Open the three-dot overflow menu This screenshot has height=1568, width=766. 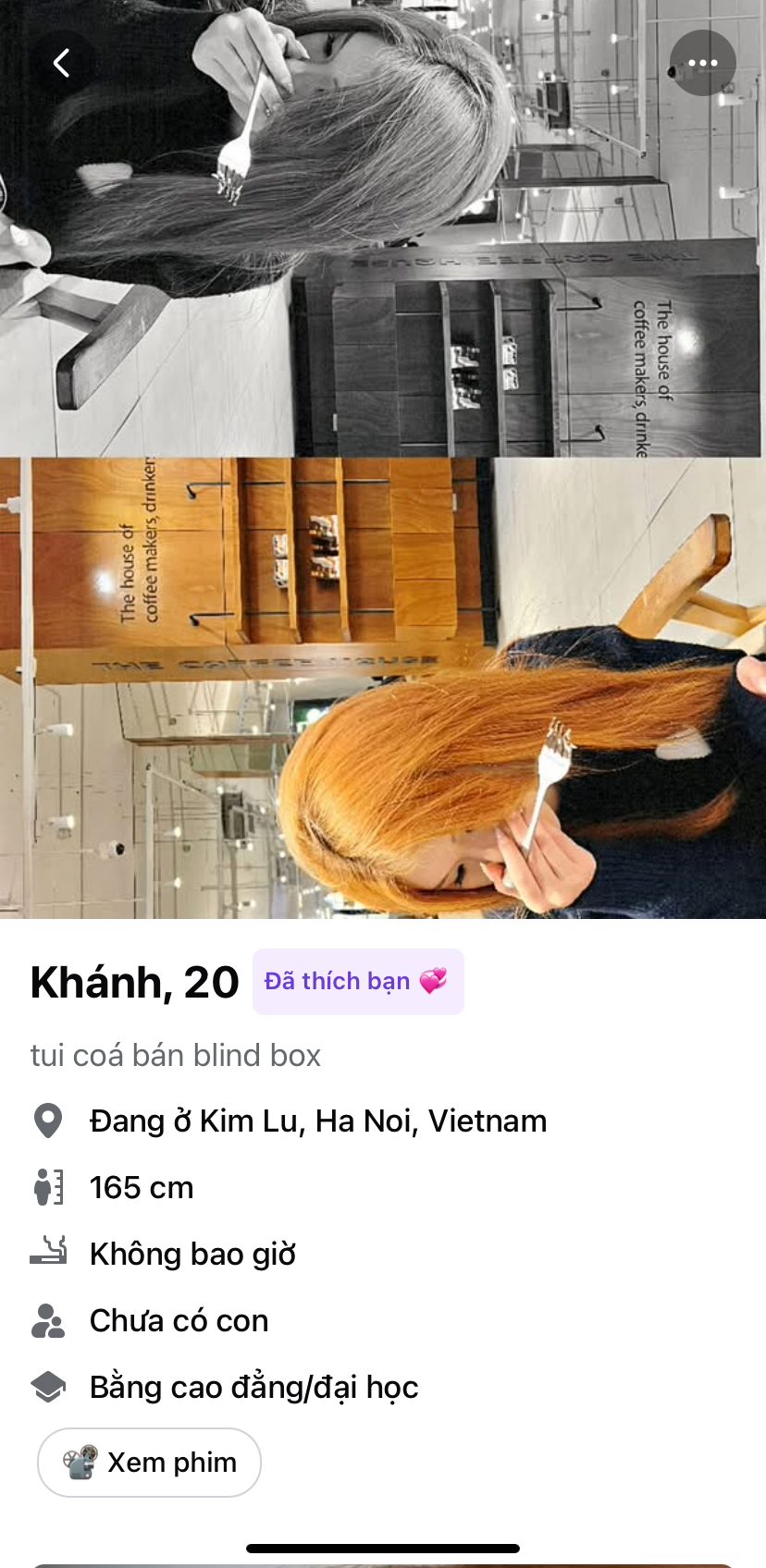702,63
